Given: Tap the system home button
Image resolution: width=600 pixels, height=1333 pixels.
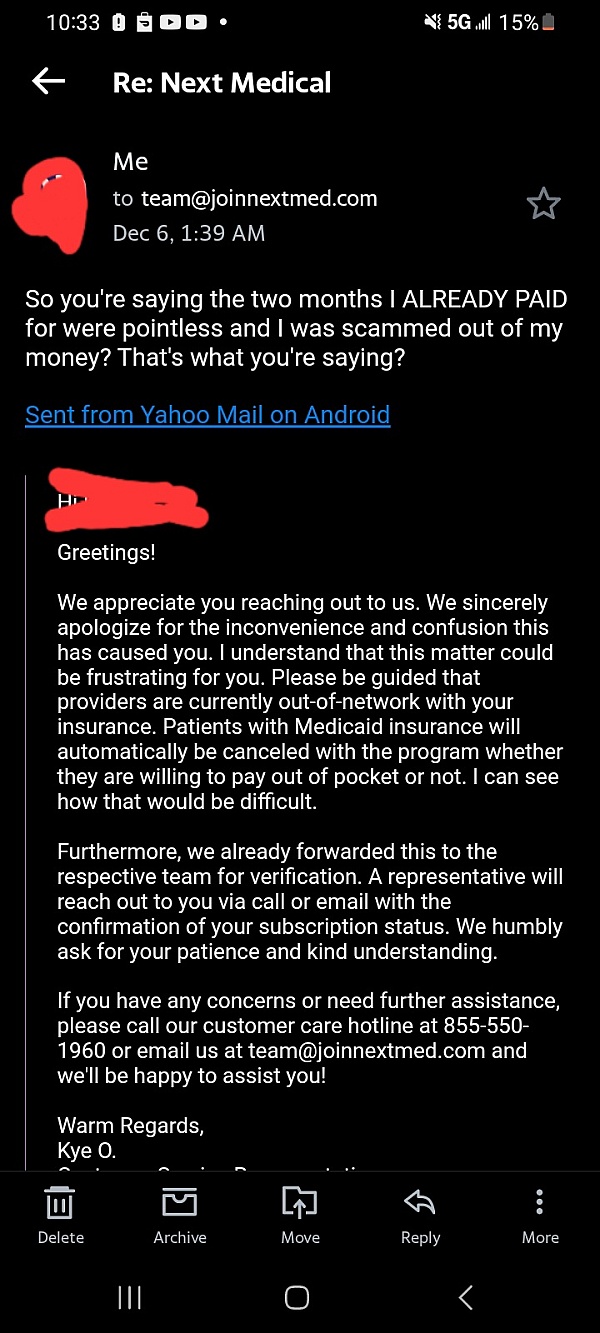Looking at the screenshot, I should [297, 1297].
